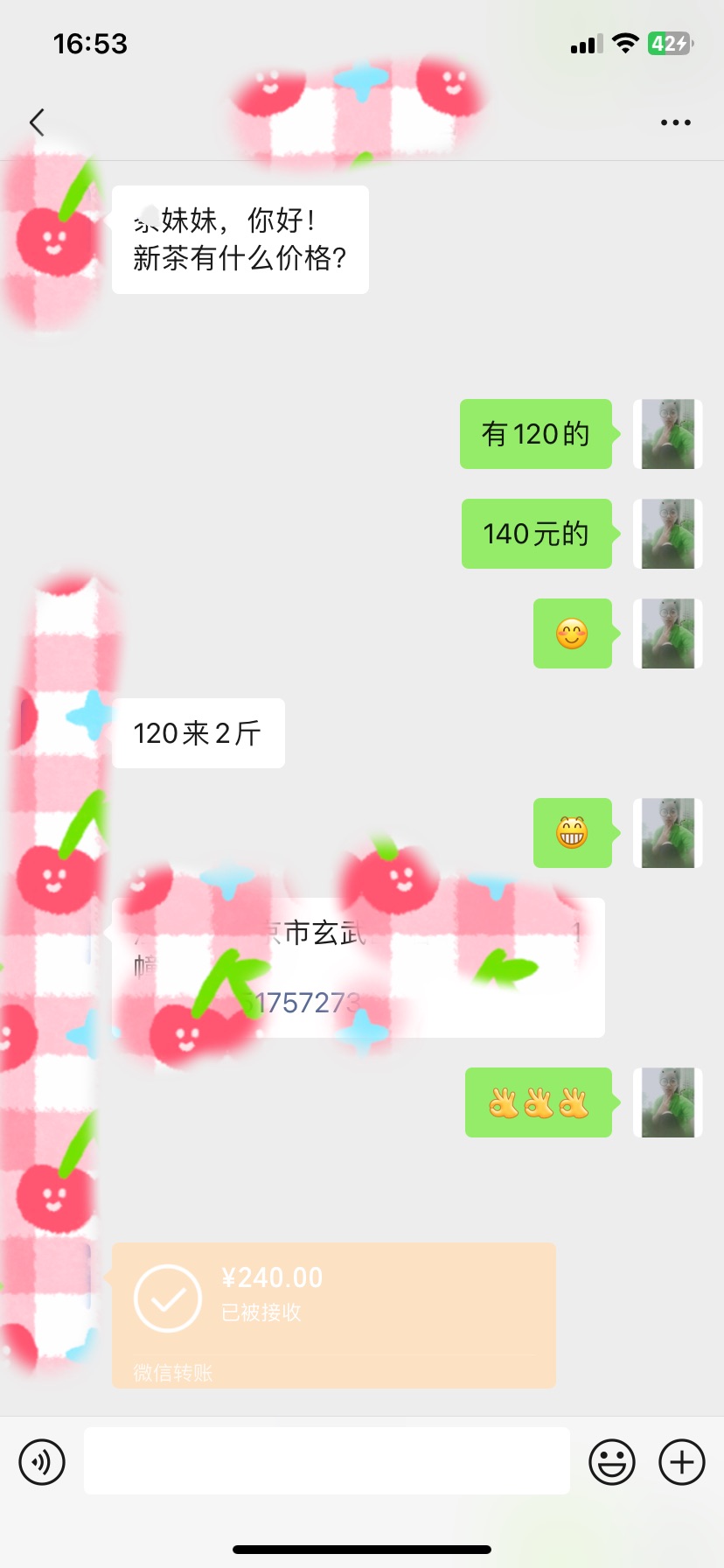Open the chat info overflow menu
The image size is (724, 1568).
click(675, 122)
